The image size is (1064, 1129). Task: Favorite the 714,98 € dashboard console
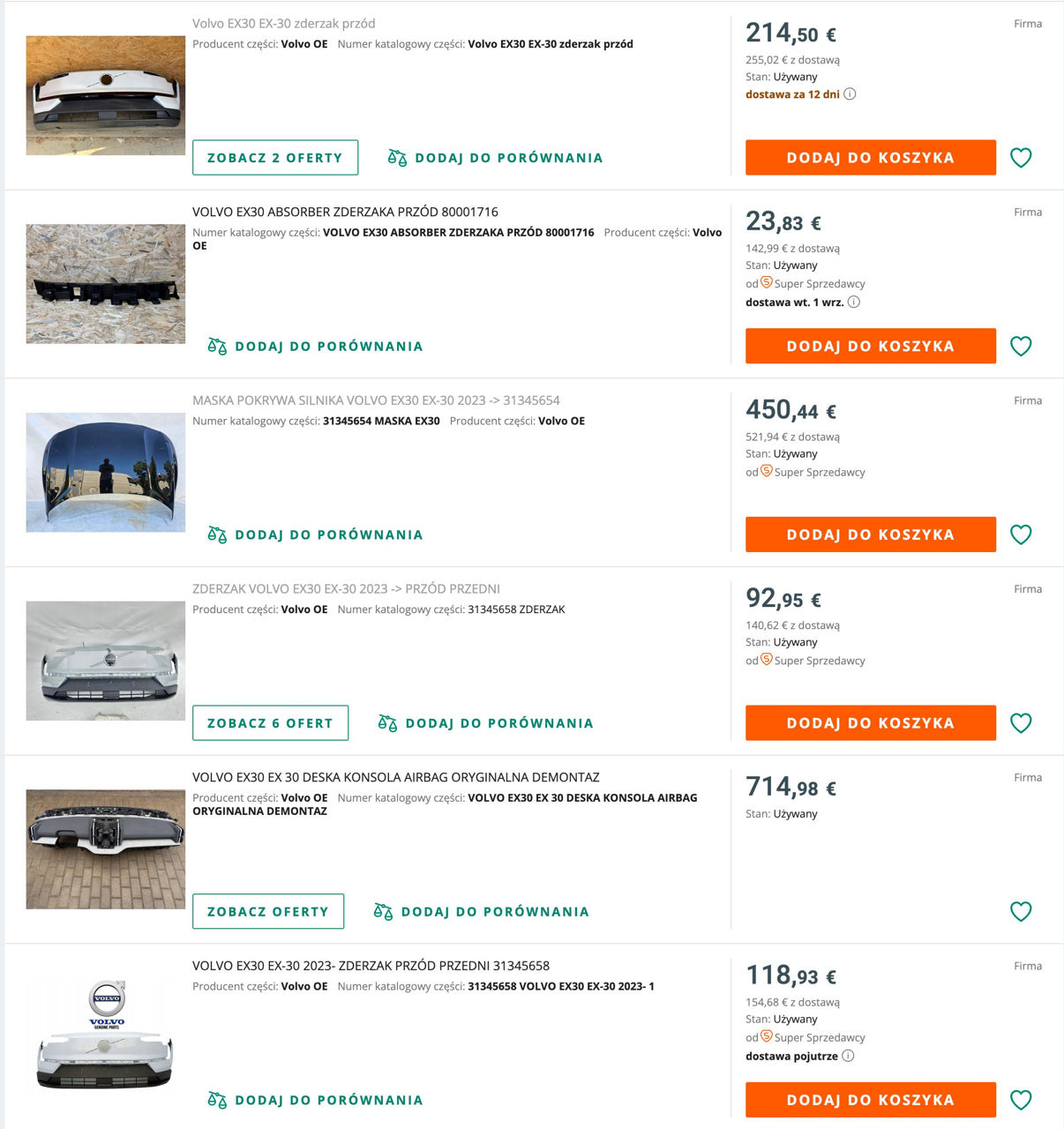[1021, 911]
